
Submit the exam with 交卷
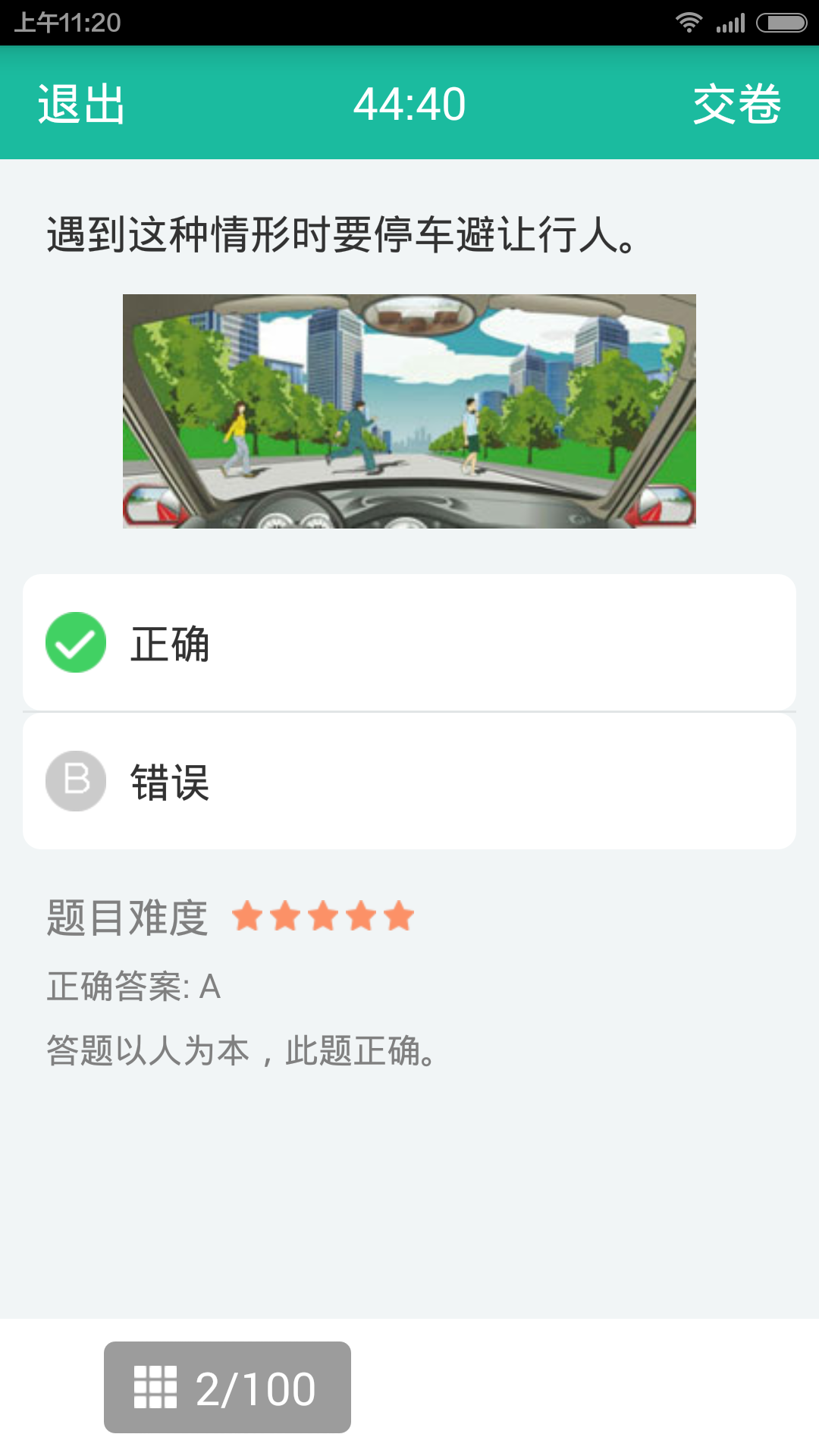(x=736, y=104)
